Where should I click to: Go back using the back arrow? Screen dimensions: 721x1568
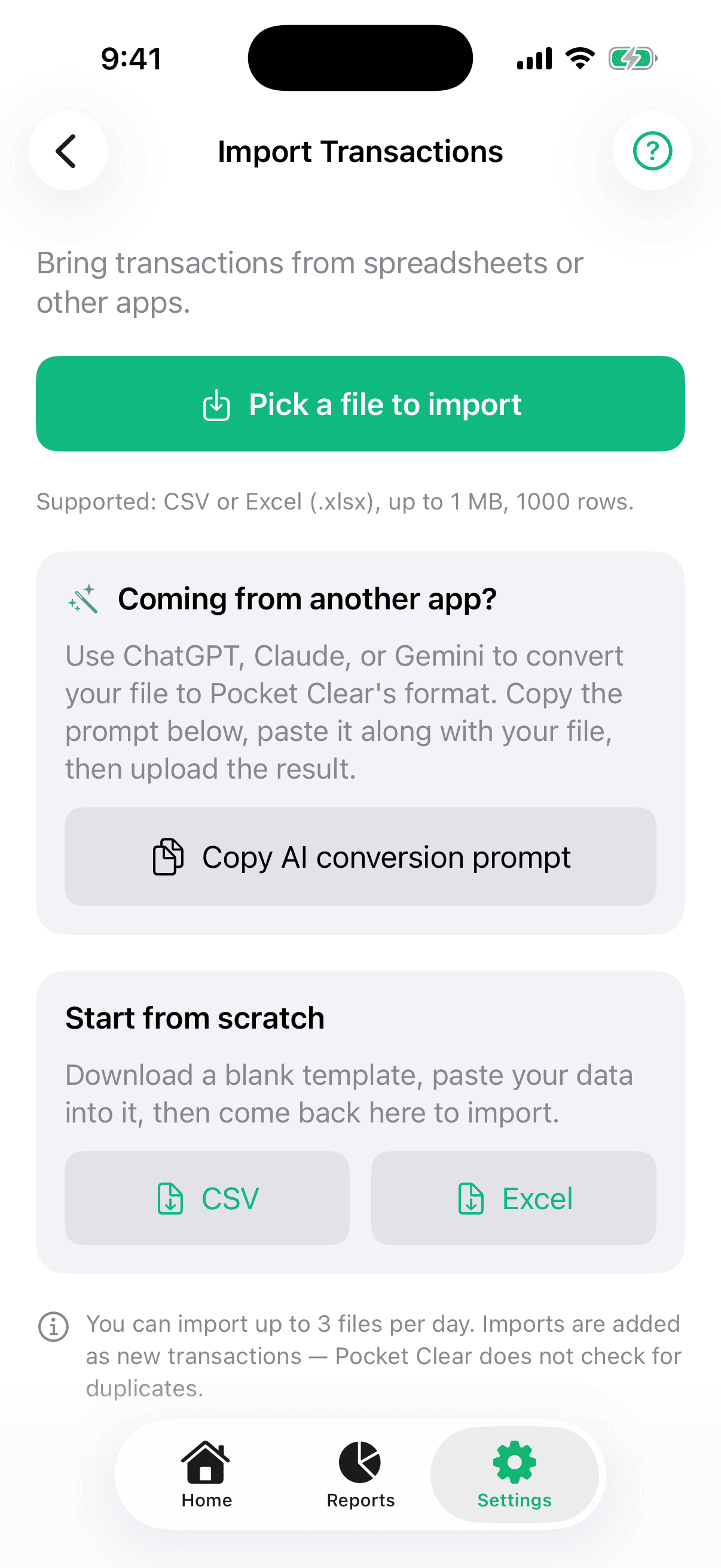pos(68,150)
